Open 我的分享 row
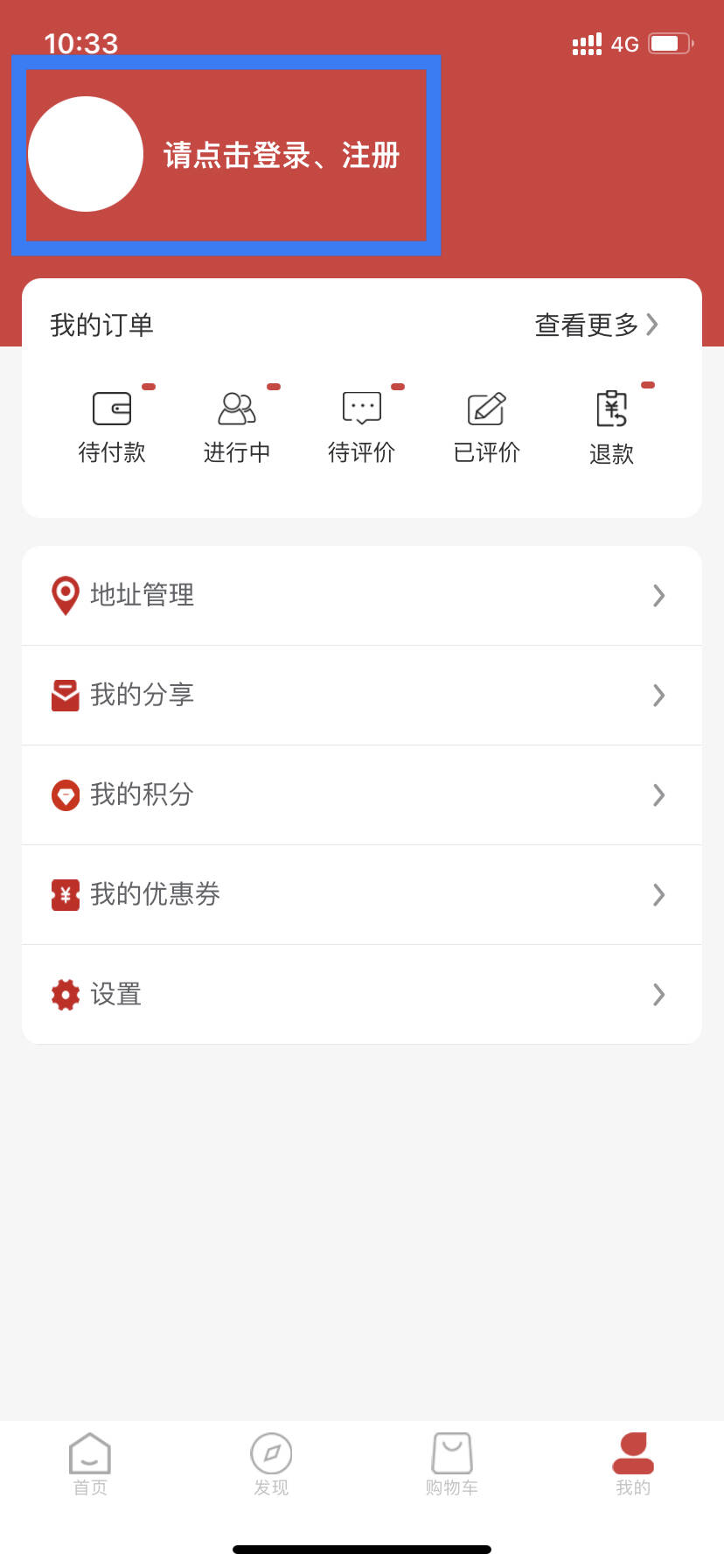The image size is (724, 1568). pos(362,696)
